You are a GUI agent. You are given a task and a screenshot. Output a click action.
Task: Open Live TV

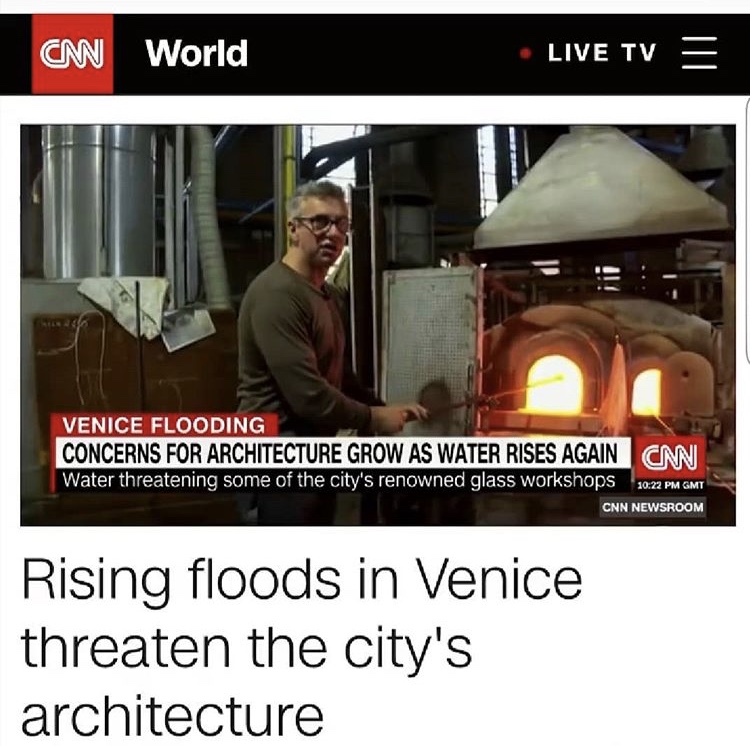(x=600, y=53)
